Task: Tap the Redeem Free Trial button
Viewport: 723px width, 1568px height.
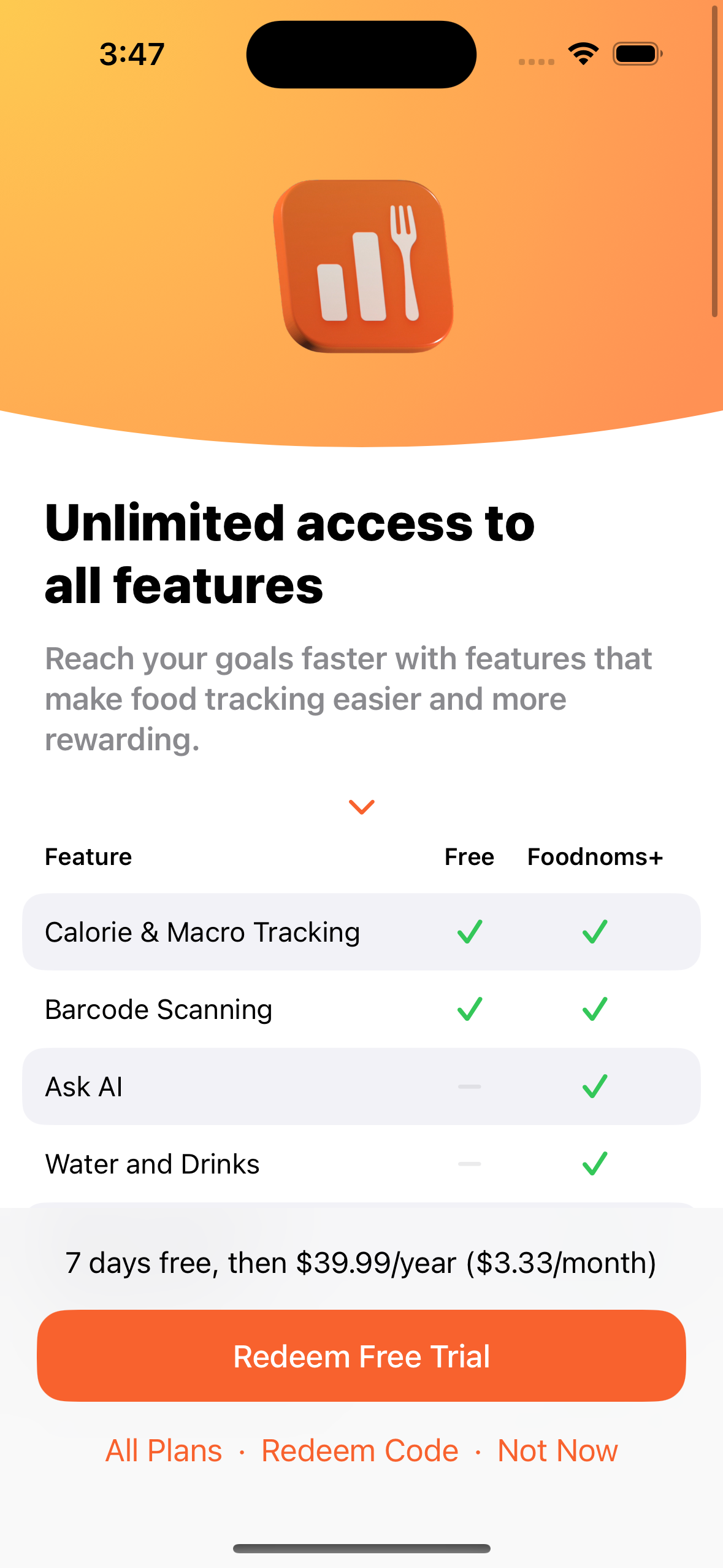Action: coord(361,1356)
